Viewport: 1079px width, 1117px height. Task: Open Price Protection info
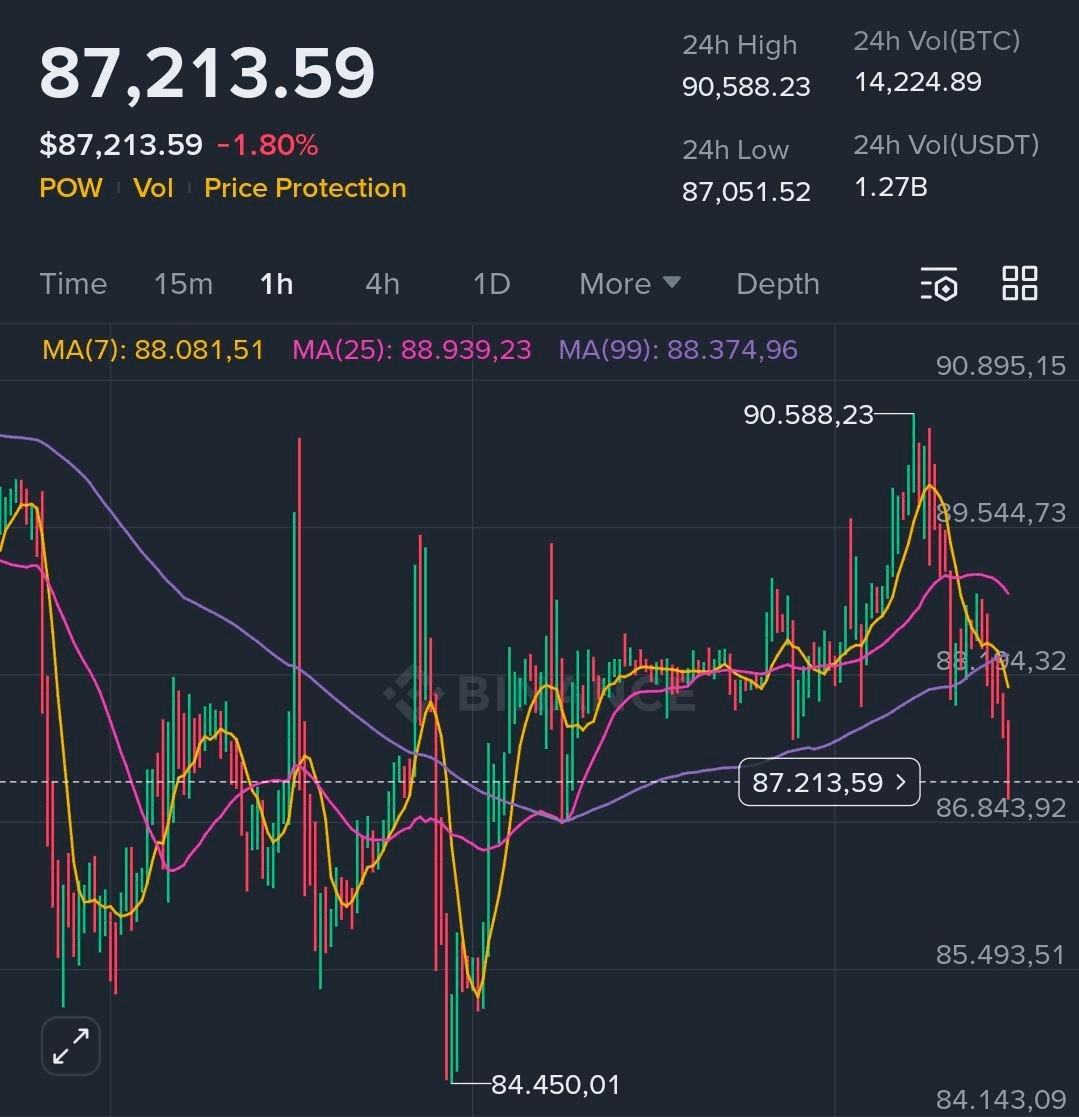coord(305,188)
